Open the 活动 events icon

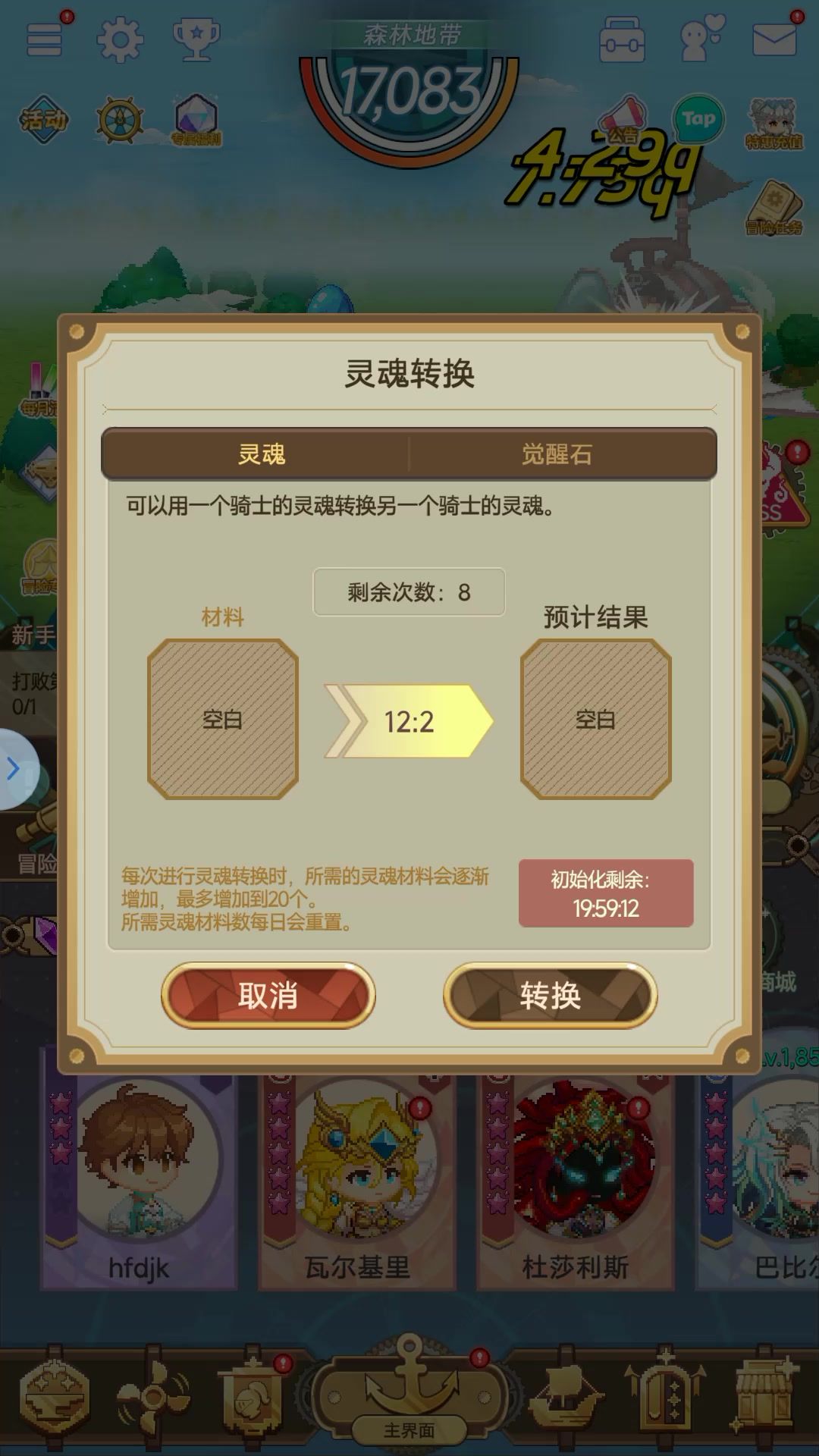(43, 120)
